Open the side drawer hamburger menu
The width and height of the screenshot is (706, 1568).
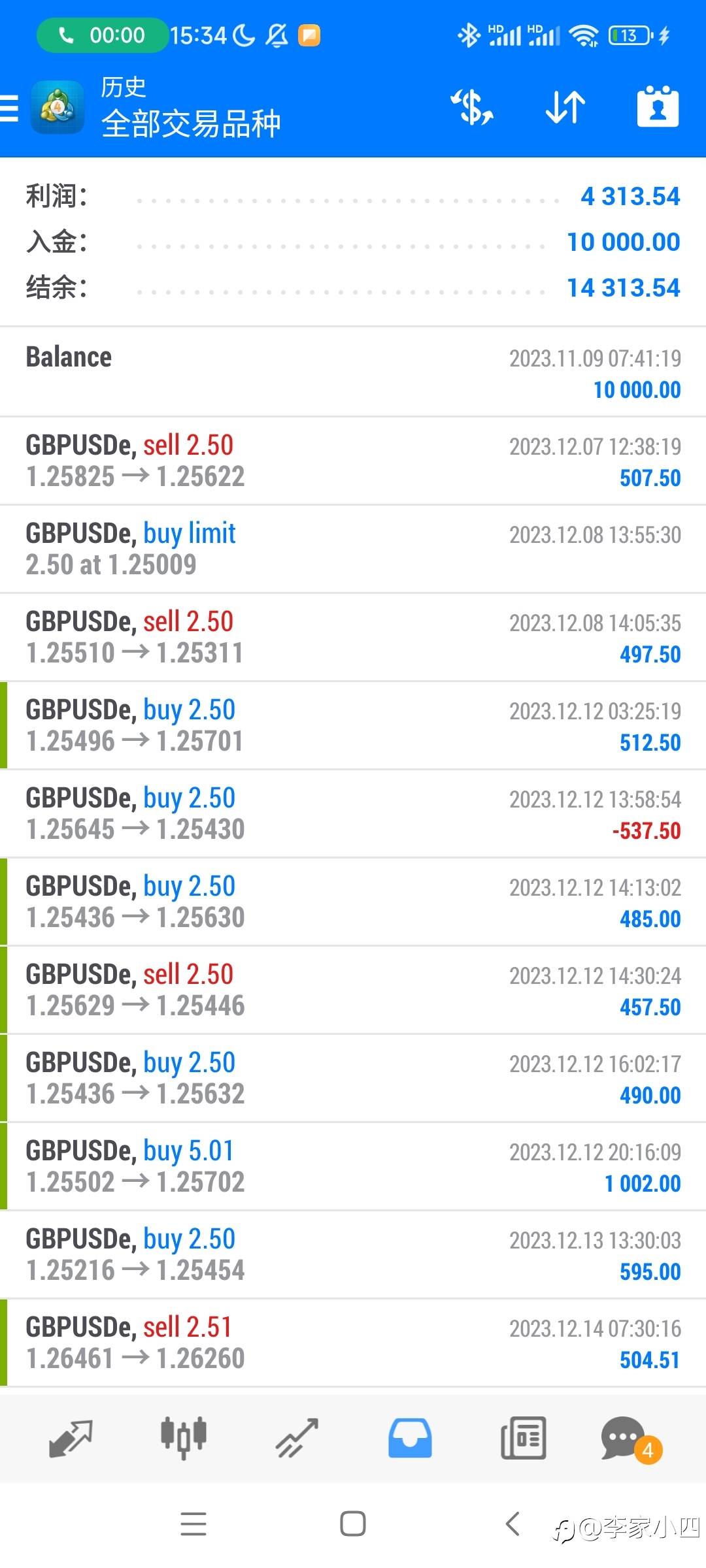[9, 108]
